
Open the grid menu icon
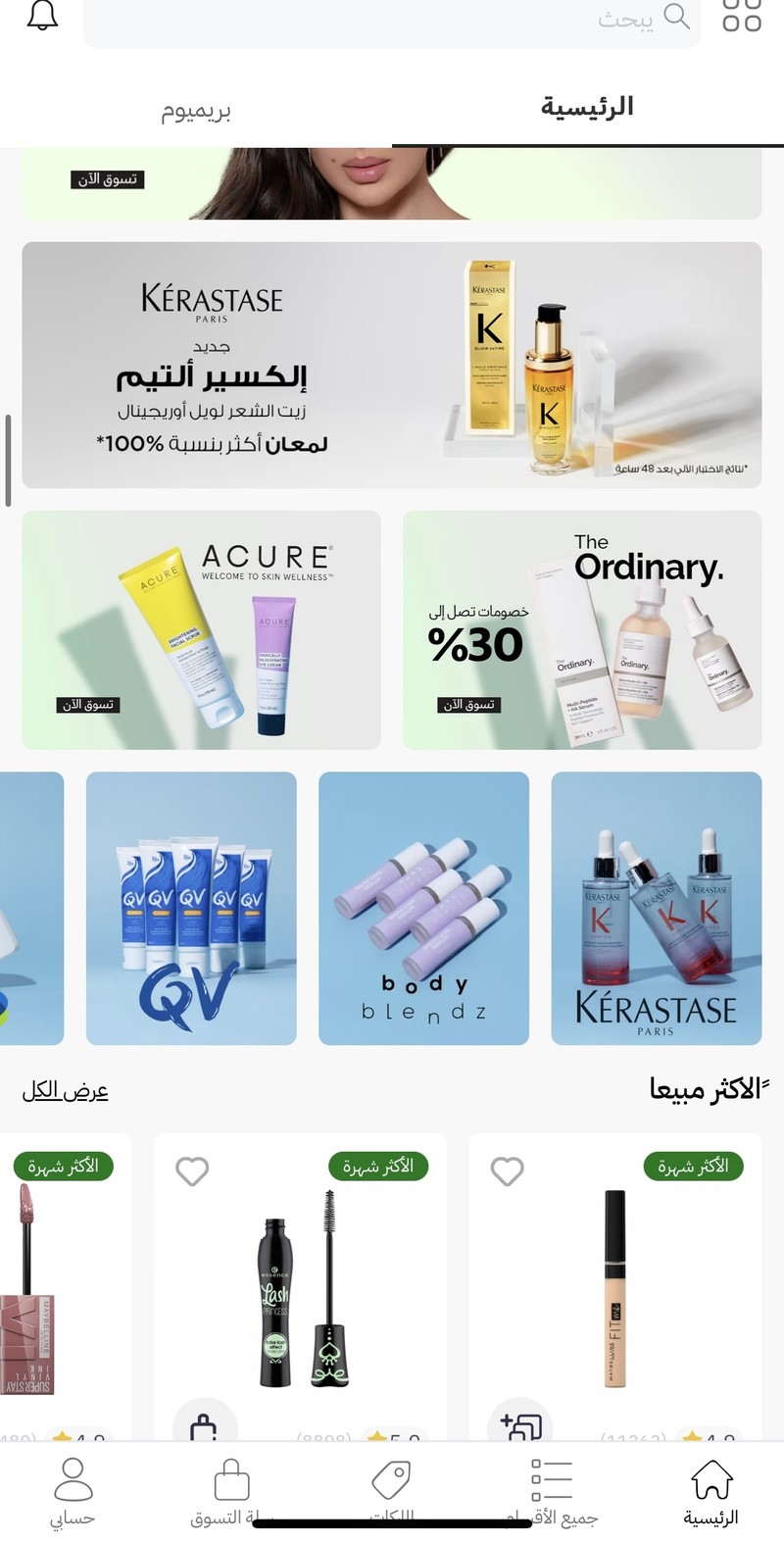(741, 16)
